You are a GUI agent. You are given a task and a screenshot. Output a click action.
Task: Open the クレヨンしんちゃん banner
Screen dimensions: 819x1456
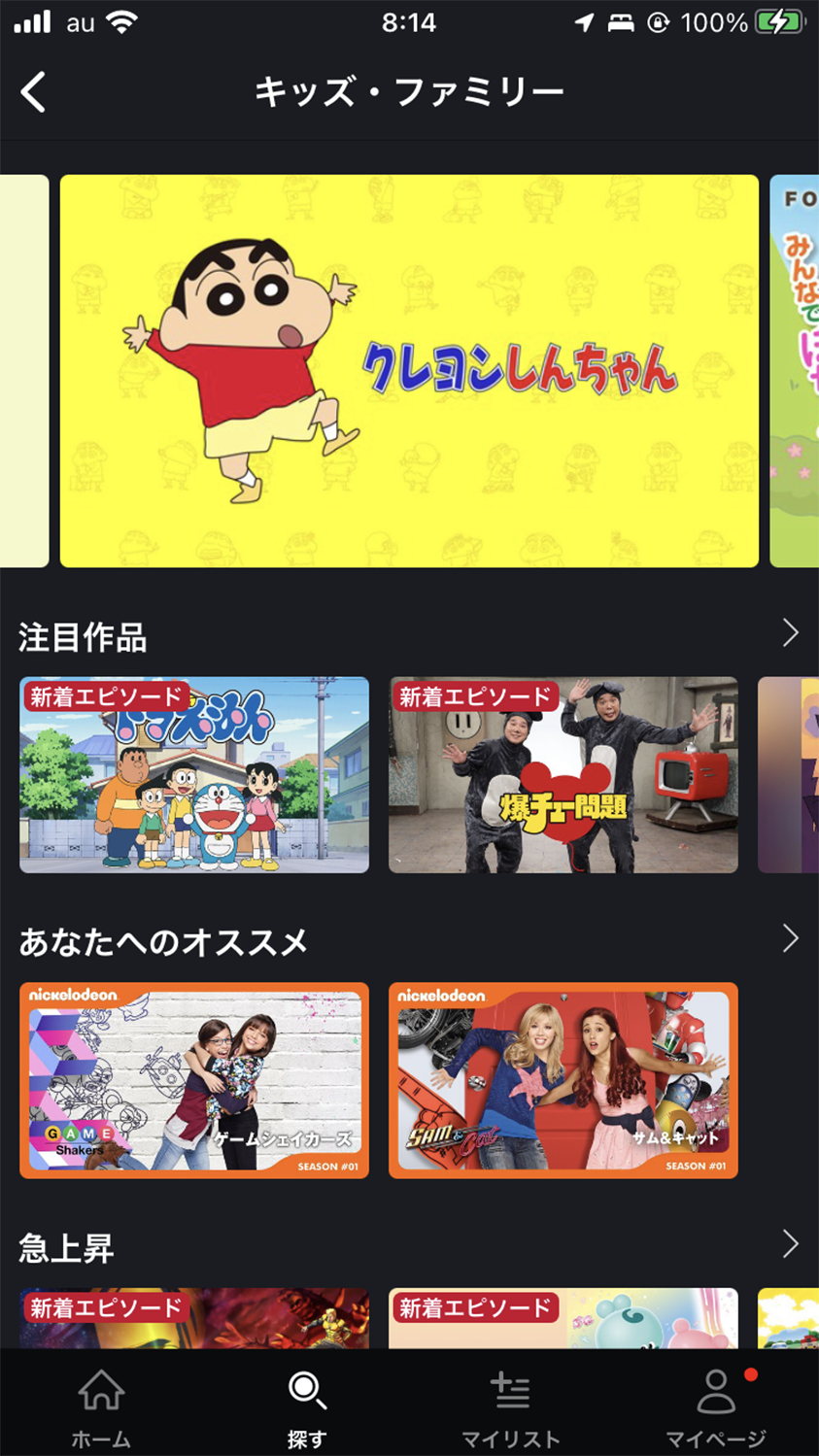coord(409,371)
